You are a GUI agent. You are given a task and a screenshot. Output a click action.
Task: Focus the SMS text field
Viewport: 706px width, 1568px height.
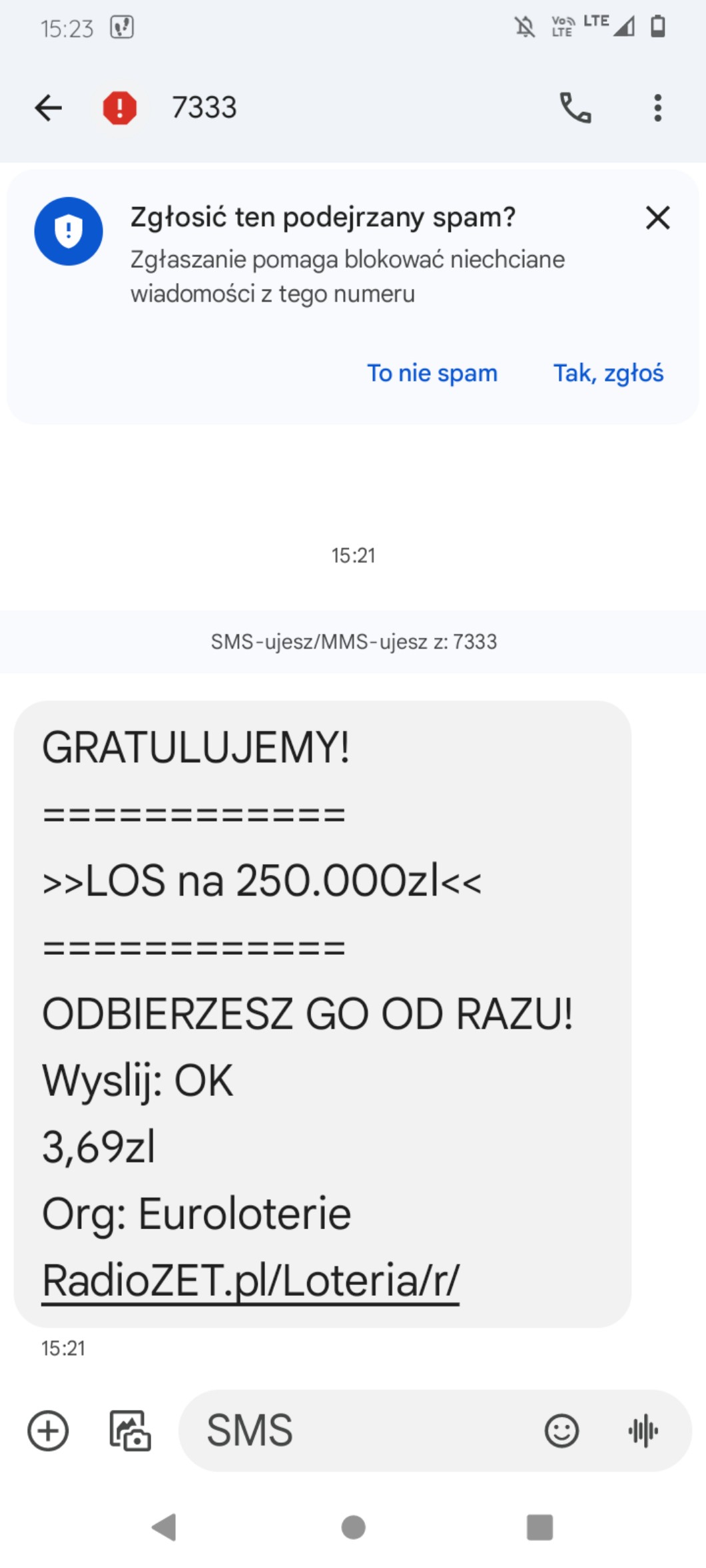point(360,1430)
